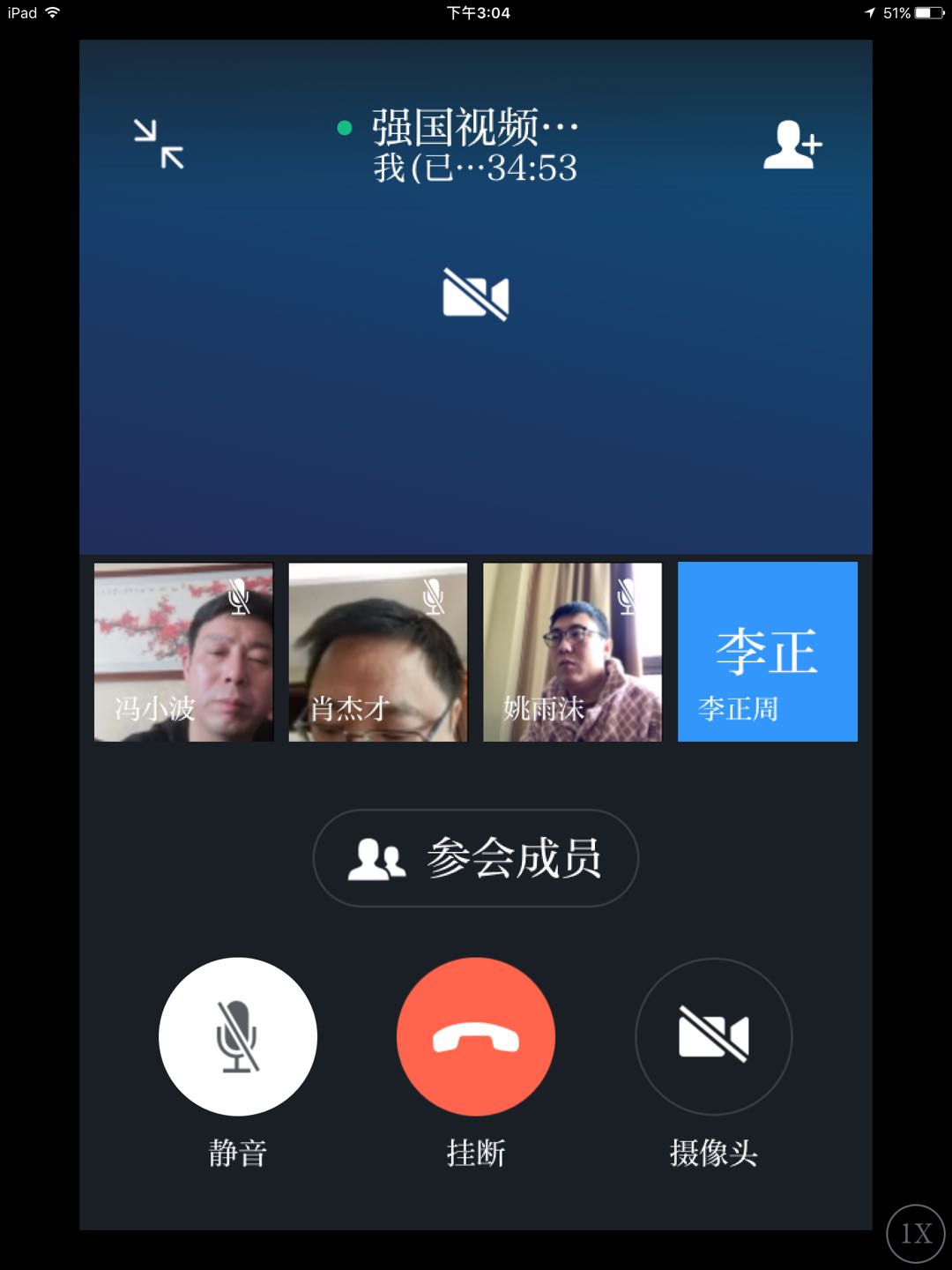Select 冯小波's video tile
The height and width of the screenshot is (1270, 952).
[x=183, y=652]
